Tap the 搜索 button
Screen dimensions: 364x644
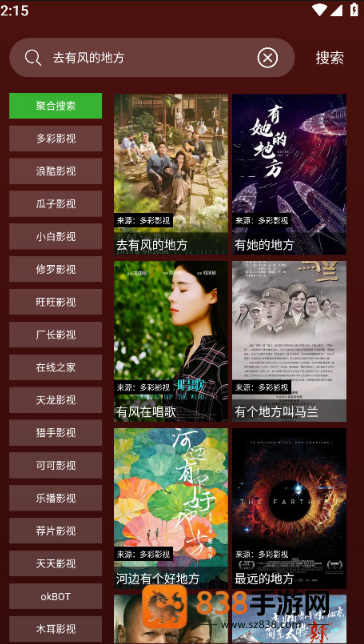point(329,58)
